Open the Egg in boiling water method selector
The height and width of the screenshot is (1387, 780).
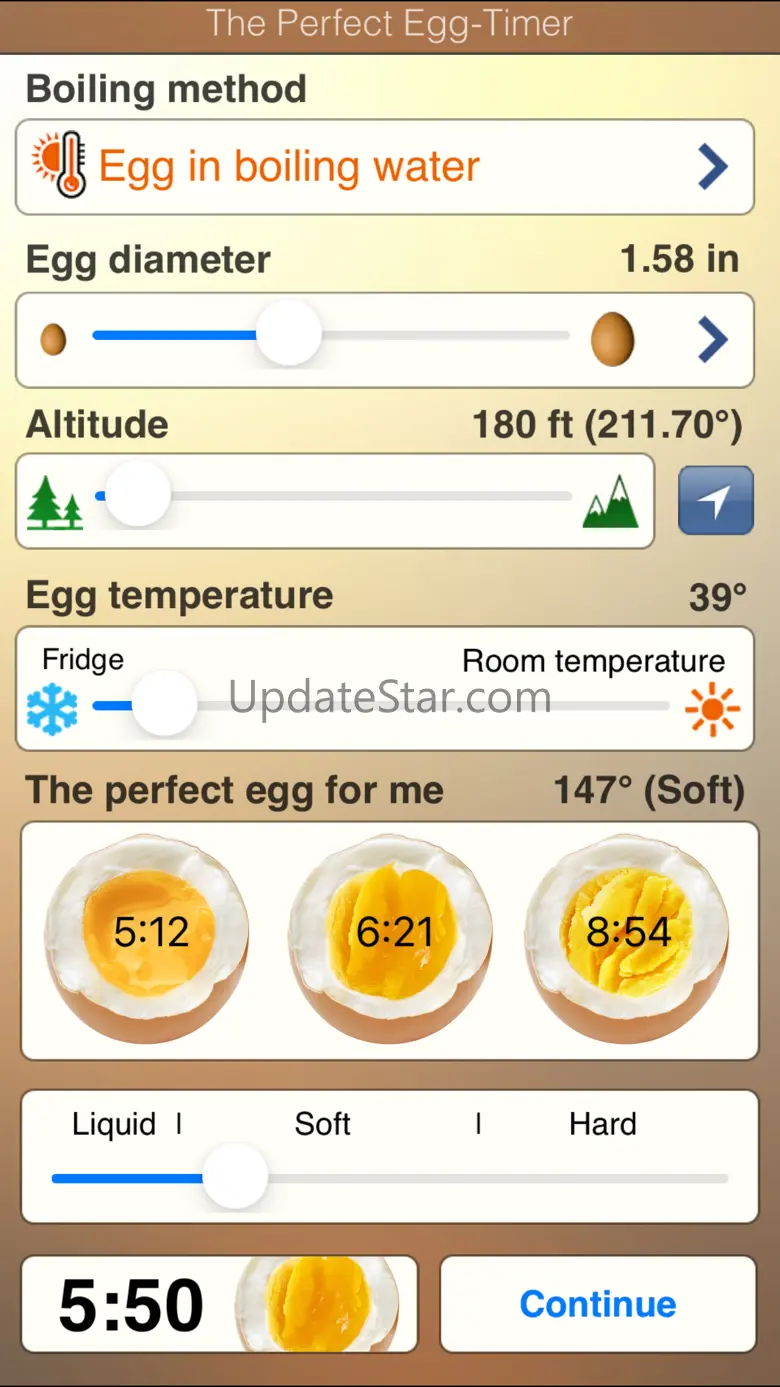pos(385,167)
